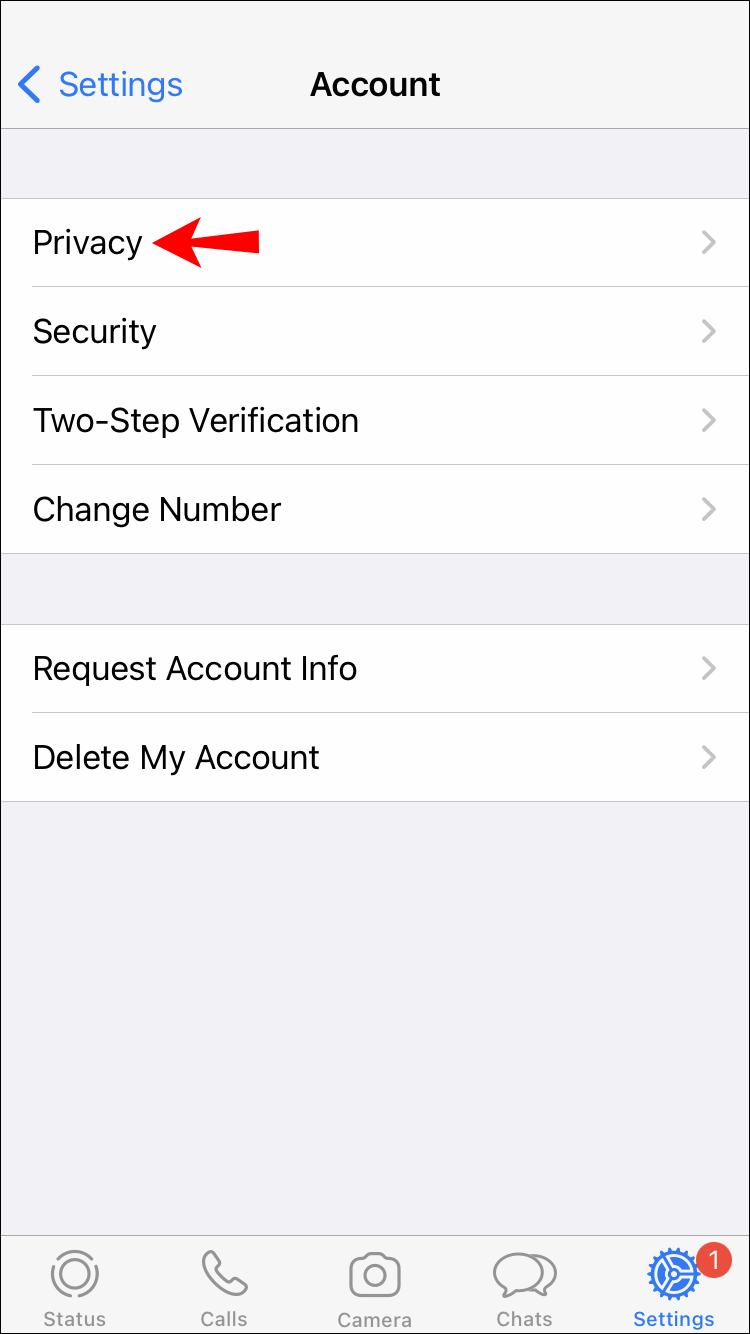Open the Security row
Screen dimensions: 750x1334
coord(375,332)
